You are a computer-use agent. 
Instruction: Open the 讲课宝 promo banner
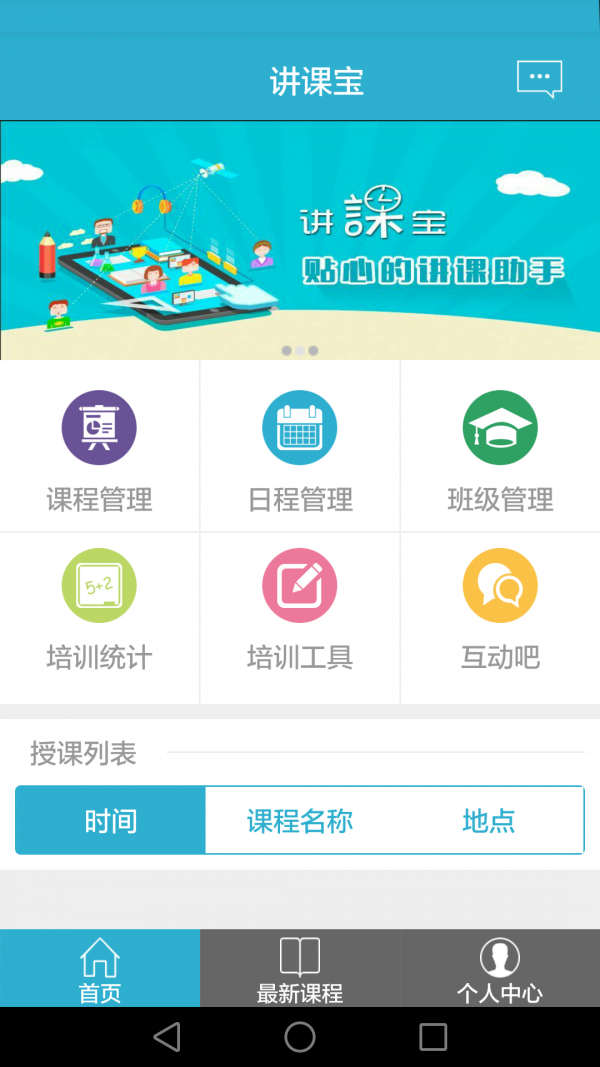coord(300,240)
